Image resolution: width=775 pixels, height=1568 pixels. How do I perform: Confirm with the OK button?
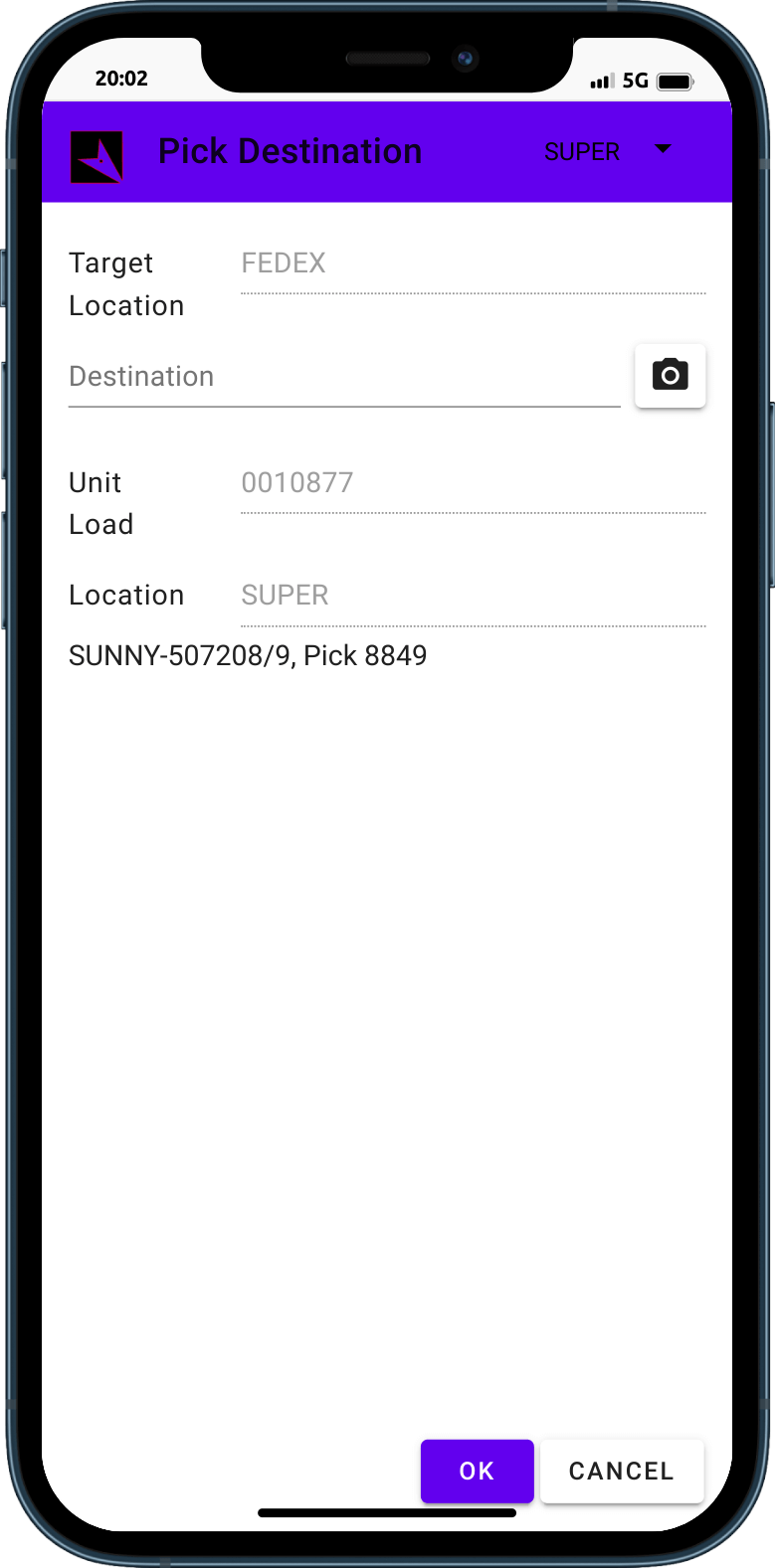[x=477, y=1471]
